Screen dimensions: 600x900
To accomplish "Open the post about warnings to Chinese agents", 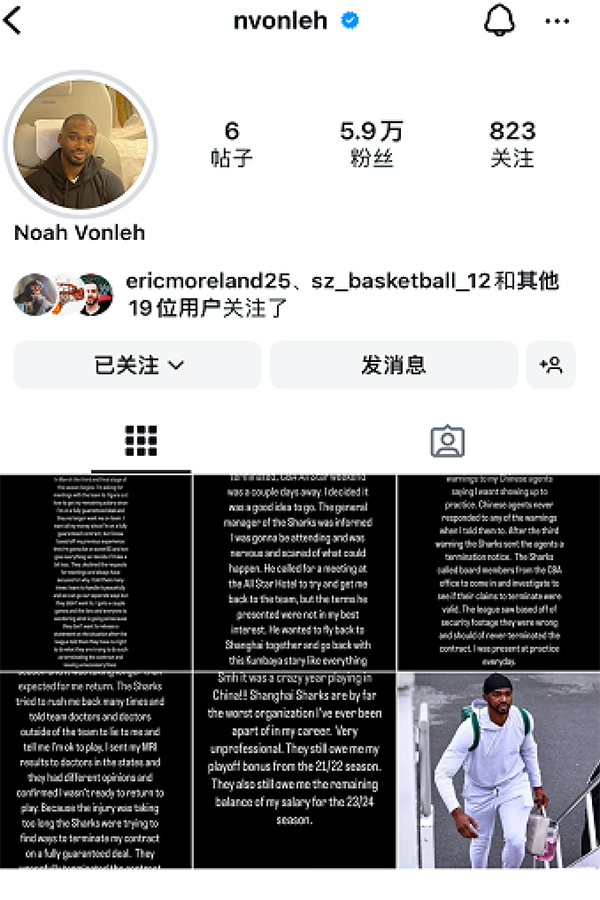I will click(498, 572).
